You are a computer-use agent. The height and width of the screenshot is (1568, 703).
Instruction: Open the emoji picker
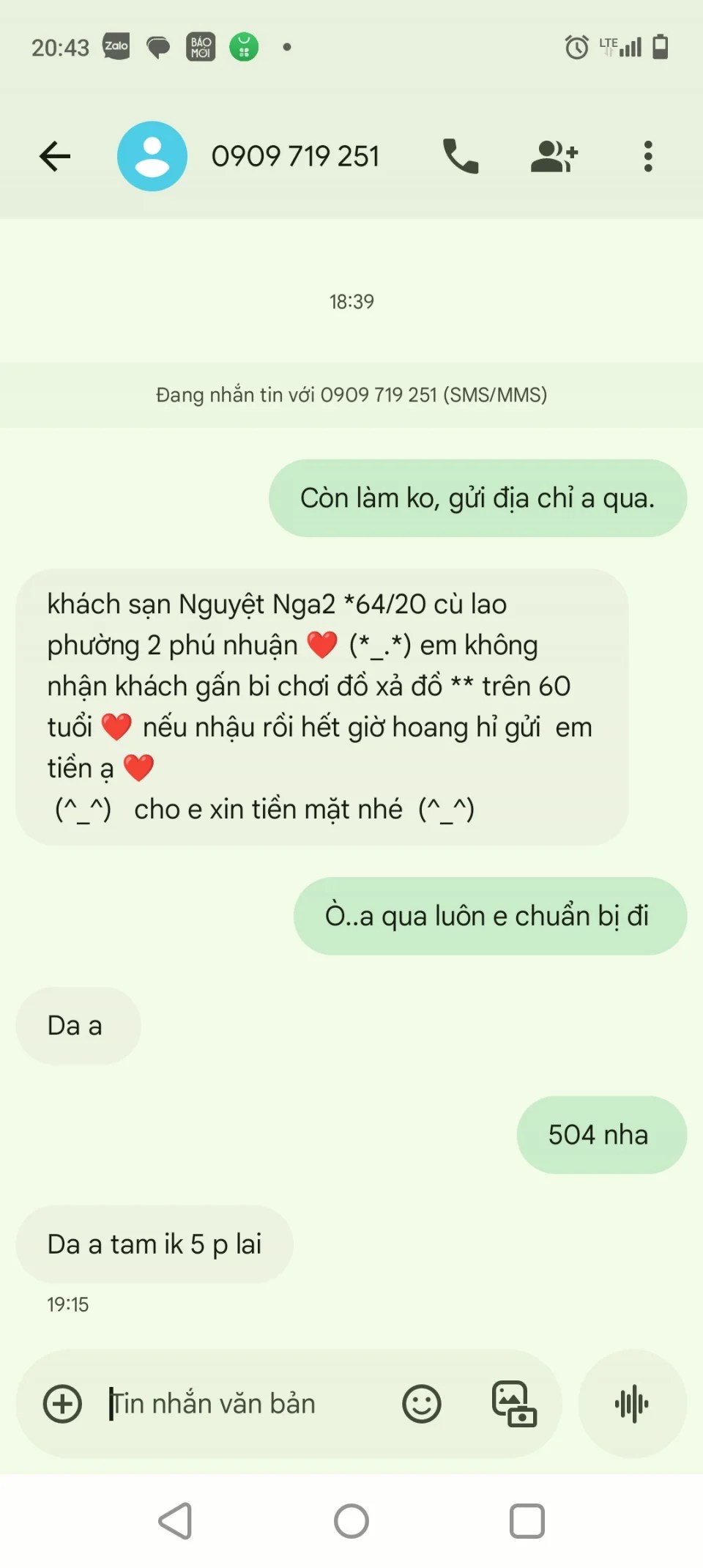(422, 1404)
